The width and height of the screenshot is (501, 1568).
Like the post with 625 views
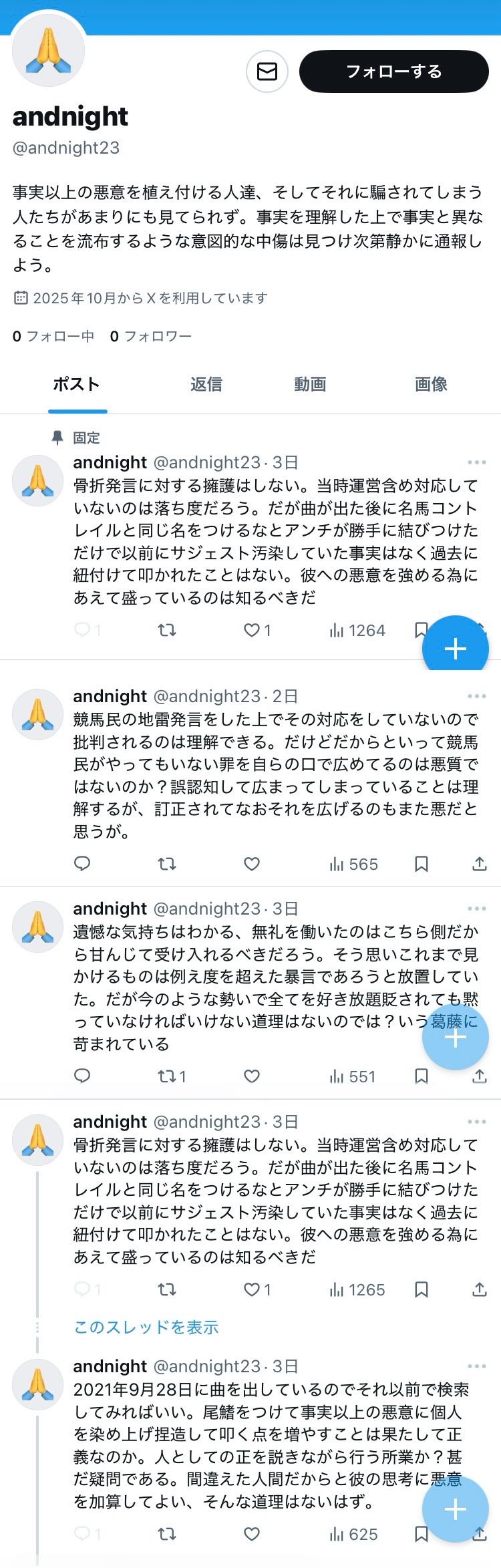point(252,1534)
